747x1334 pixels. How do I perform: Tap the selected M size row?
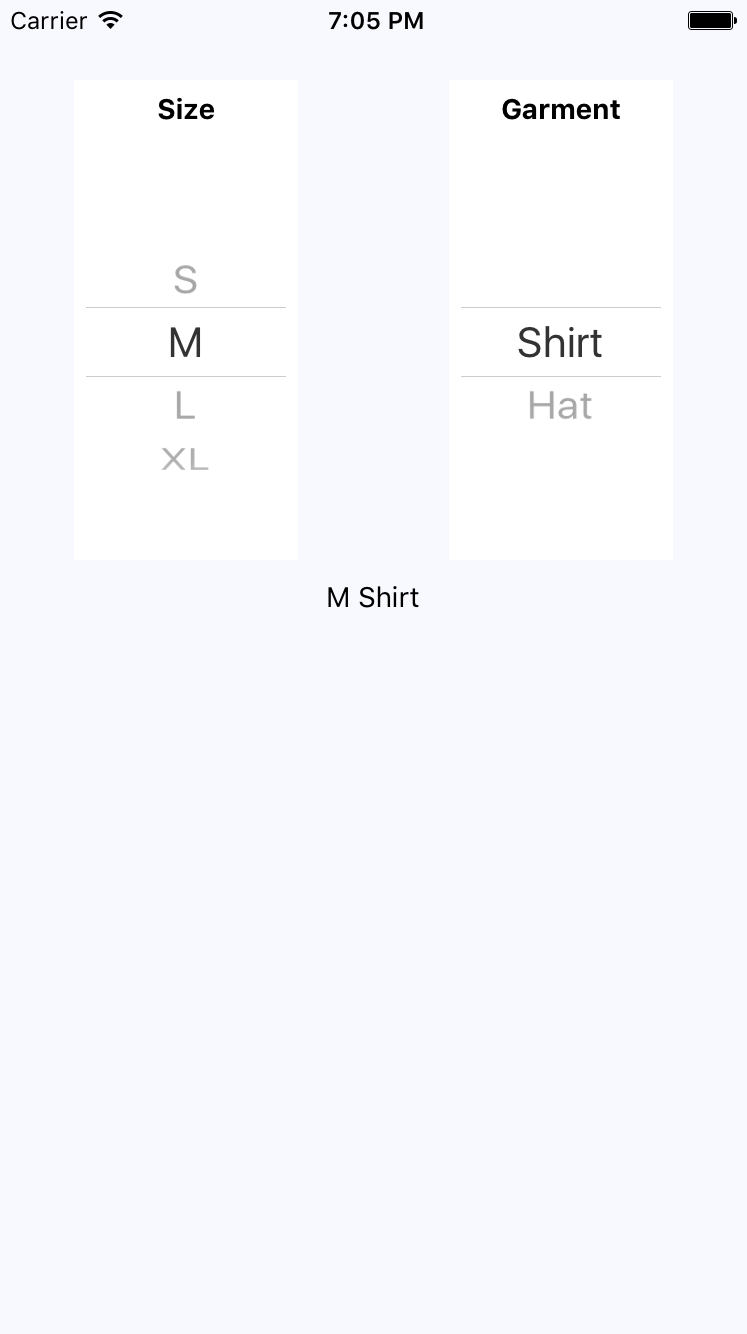pyautogui.click(x=185, y=343)
